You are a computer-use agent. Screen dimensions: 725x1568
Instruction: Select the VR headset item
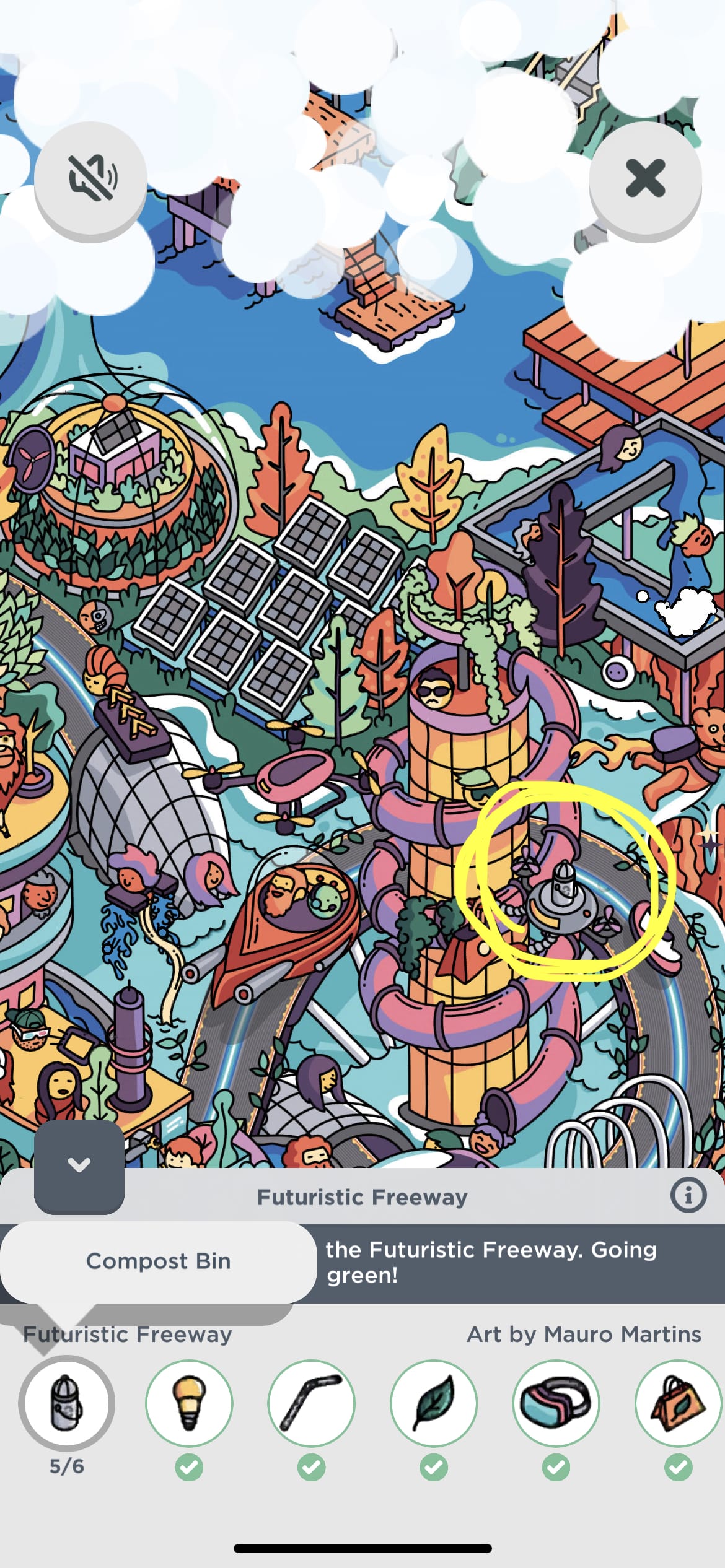(x=556, y=1403)
